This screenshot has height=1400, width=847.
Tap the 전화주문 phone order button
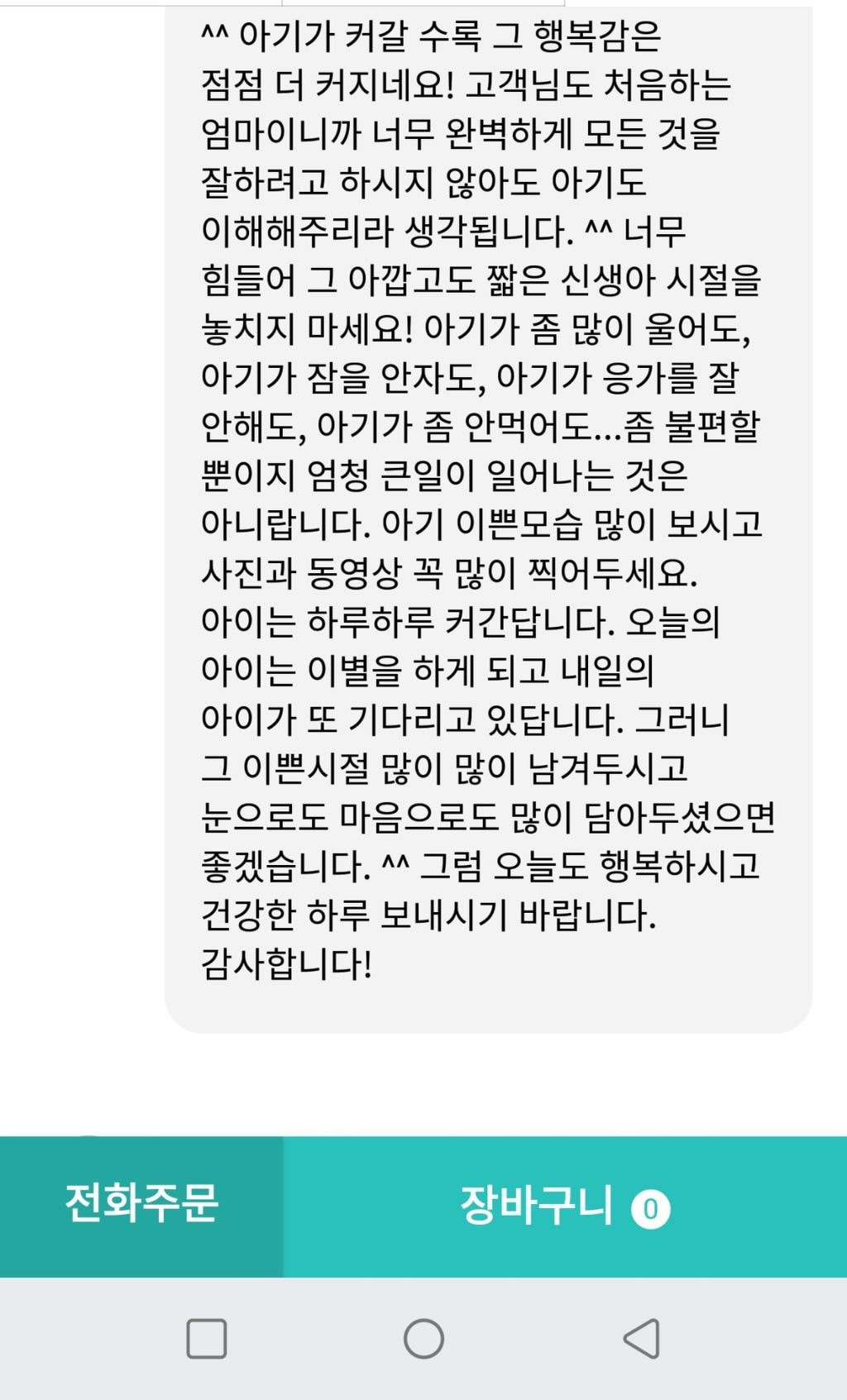(x=141, y=1206)
